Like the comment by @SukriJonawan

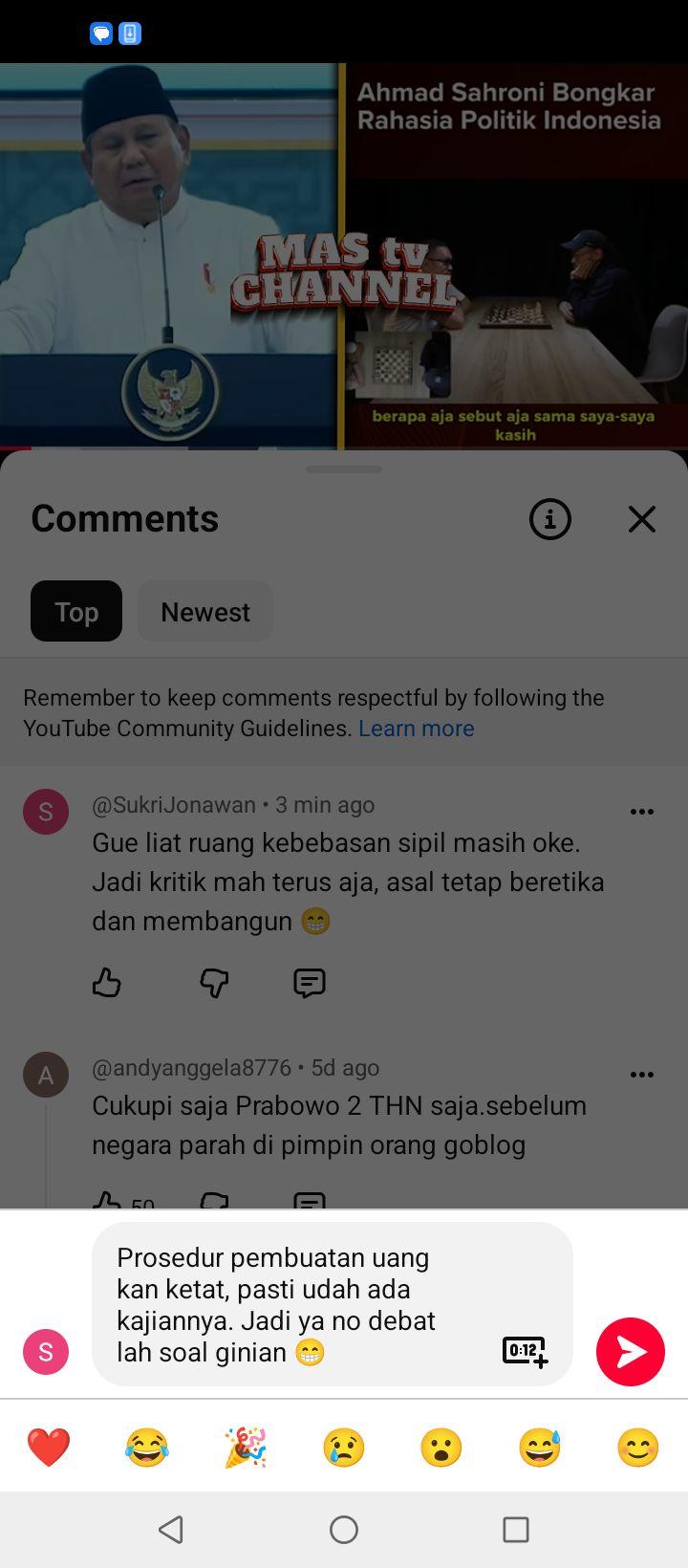pos(107,982)
